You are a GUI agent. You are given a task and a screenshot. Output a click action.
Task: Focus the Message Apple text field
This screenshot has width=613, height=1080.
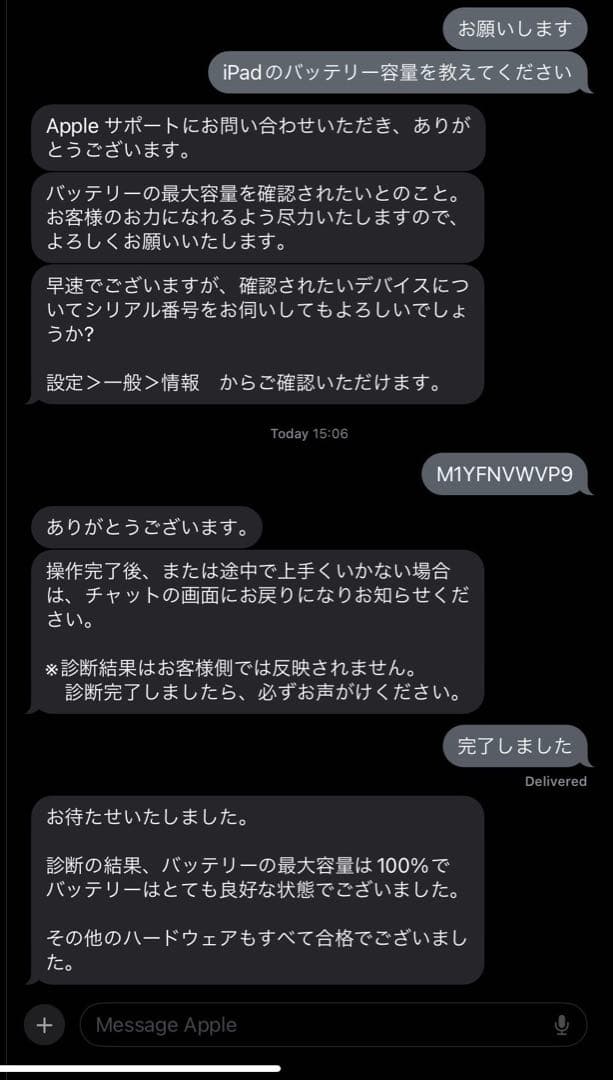pyautogui.click(x=310, y=1024)
